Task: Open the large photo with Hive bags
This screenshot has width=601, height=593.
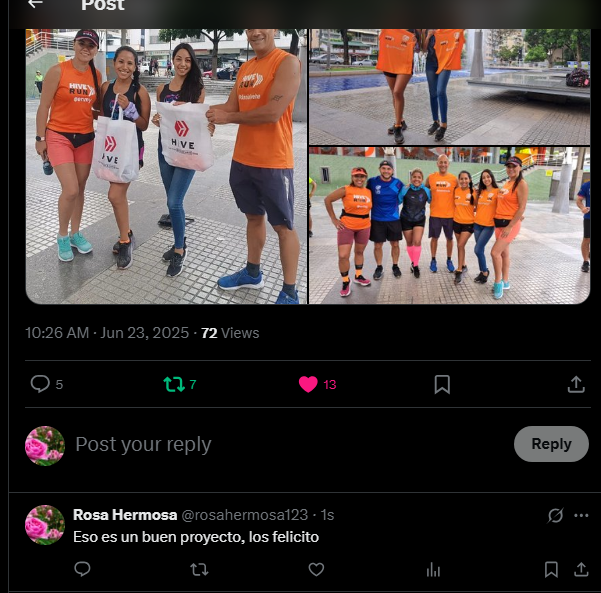Action: pos(166,165)
